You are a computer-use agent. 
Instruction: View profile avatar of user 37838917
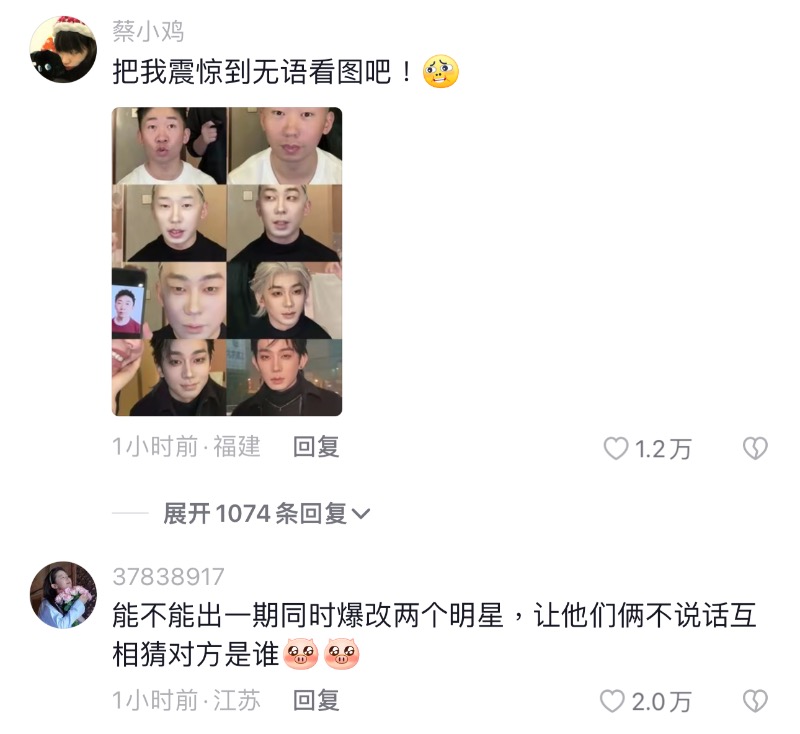pyautogui.click(x=63, y=594)
